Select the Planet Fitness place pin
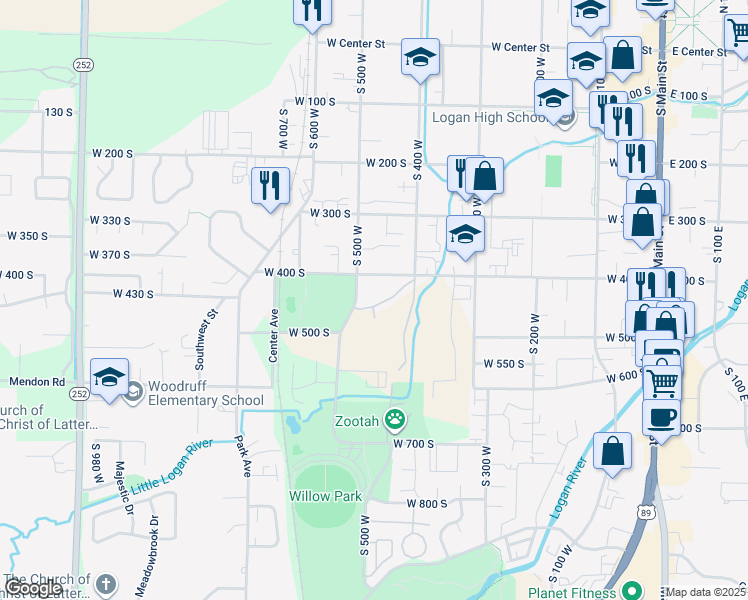Viewport: 748px width, 600px height. pos(632,589)
